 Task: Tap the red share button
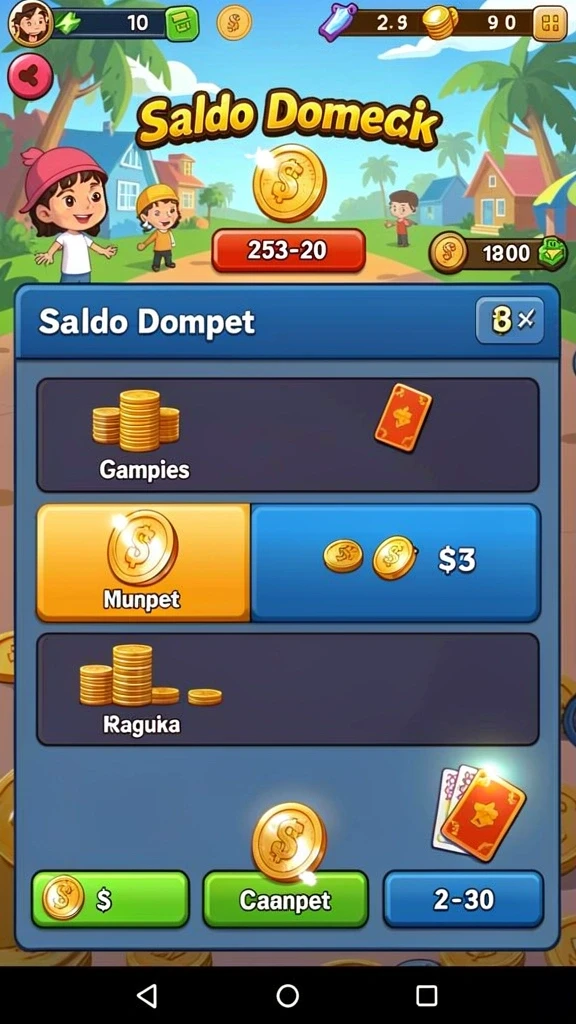[x=29, y=76]
